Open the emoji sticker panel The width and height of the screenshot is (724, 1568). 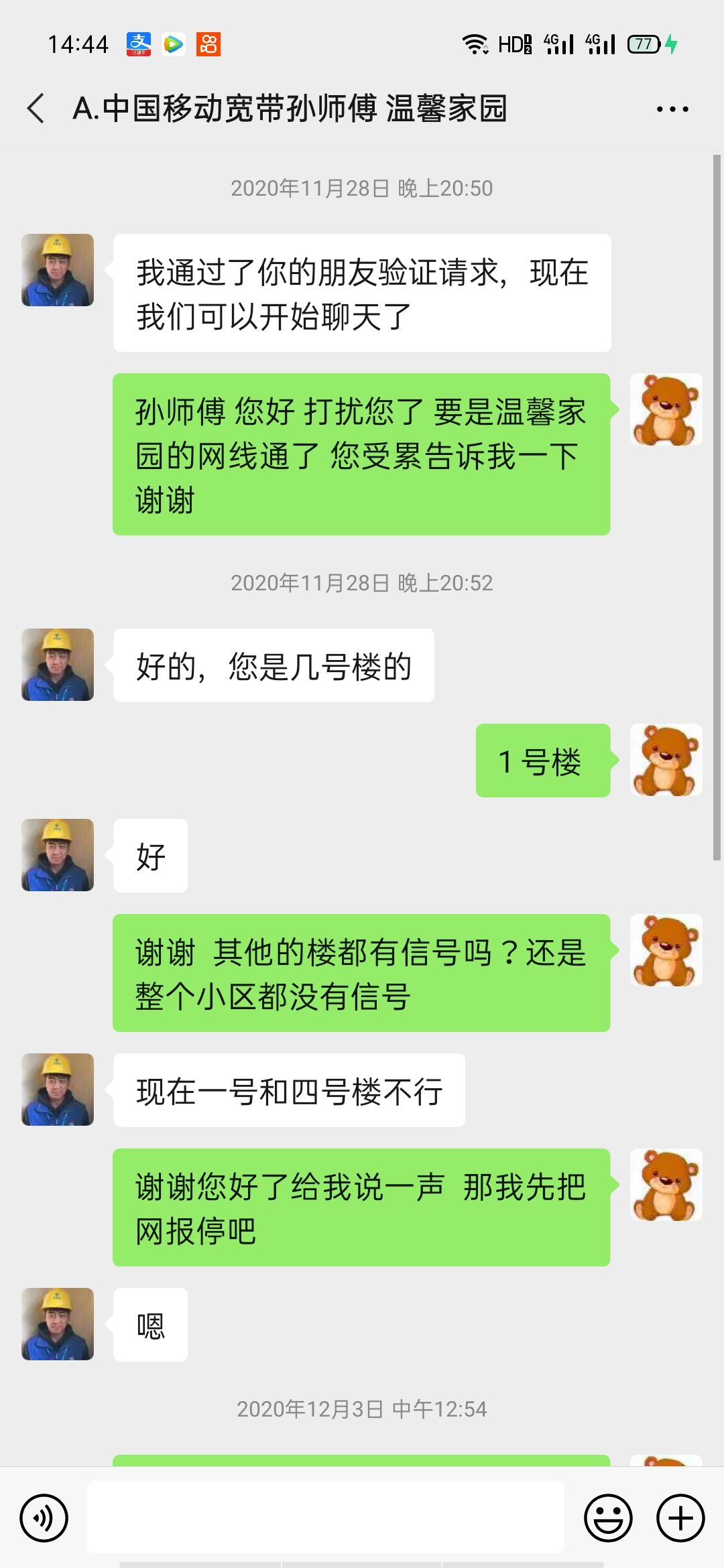coord(608,1518)
